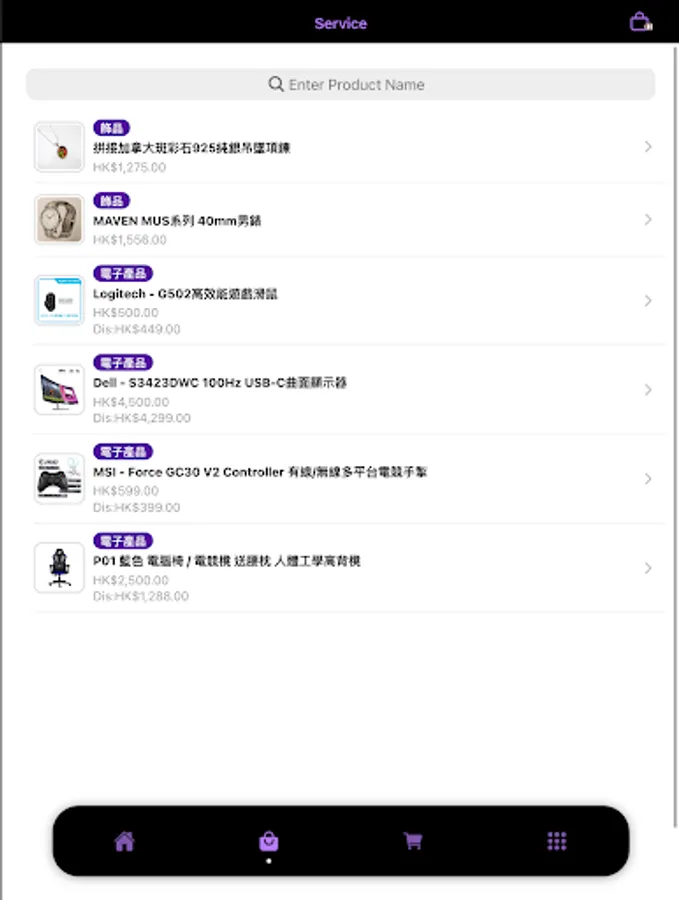Select the shop bag tab in bottom bar
The width and height of the screenshot is (679, 900).
pyautogui.click(x=268, y=841)
